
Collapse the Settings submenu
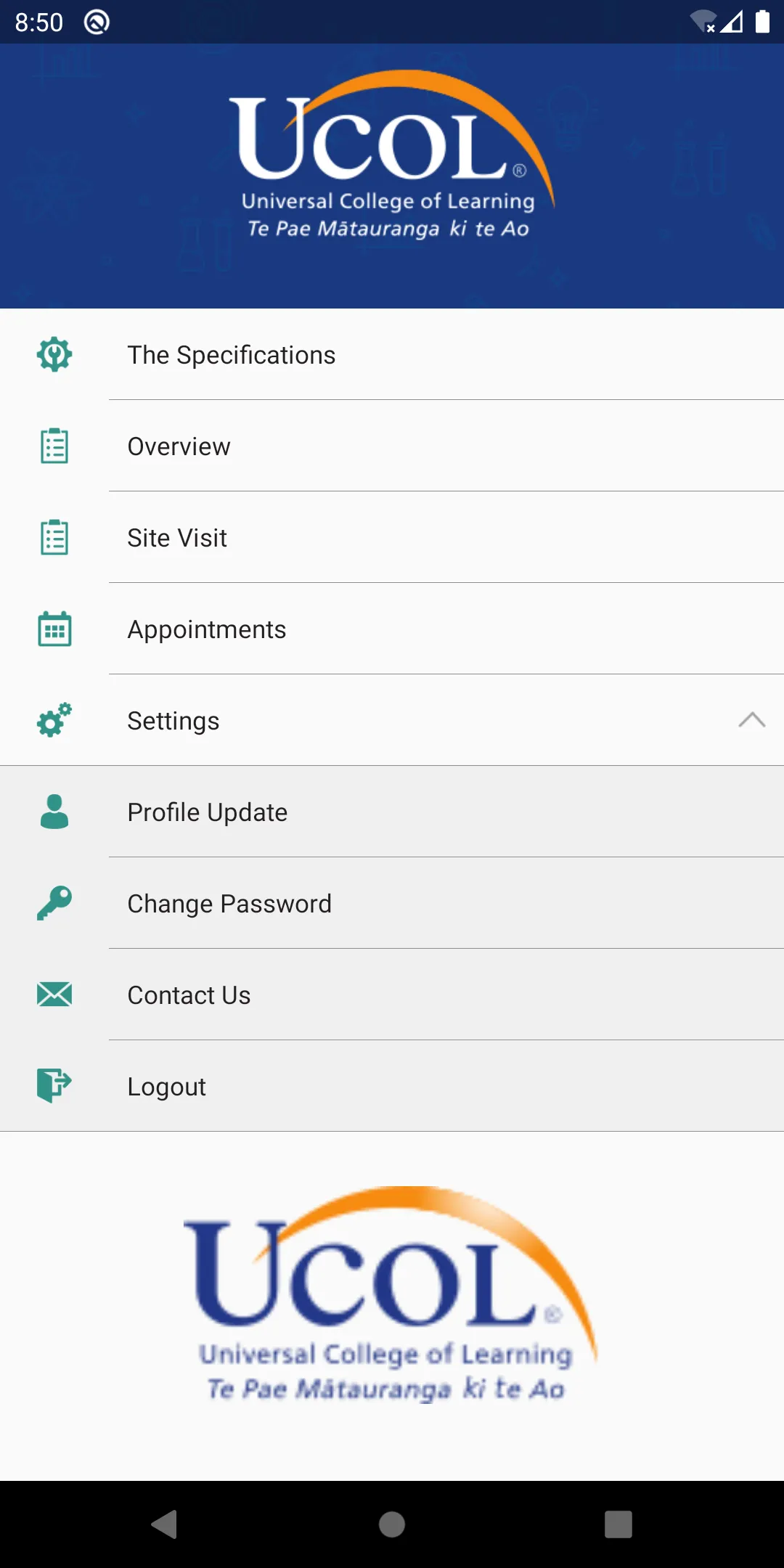tap(751, 720)
